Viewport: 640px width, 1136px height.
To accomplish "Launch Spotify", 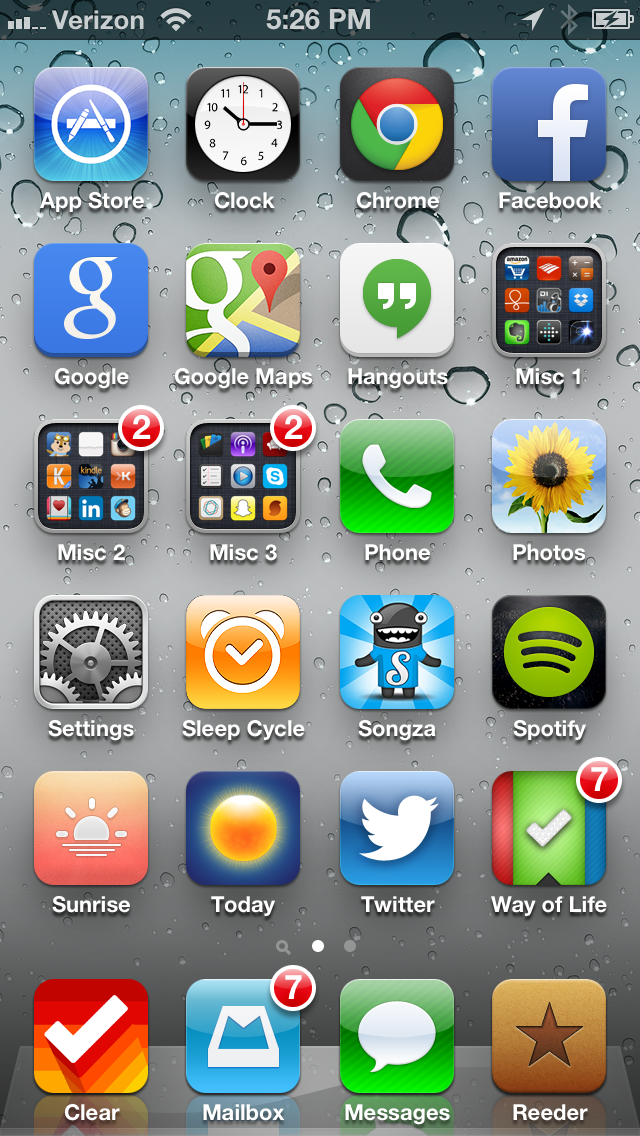I will (x=549, y=653).
